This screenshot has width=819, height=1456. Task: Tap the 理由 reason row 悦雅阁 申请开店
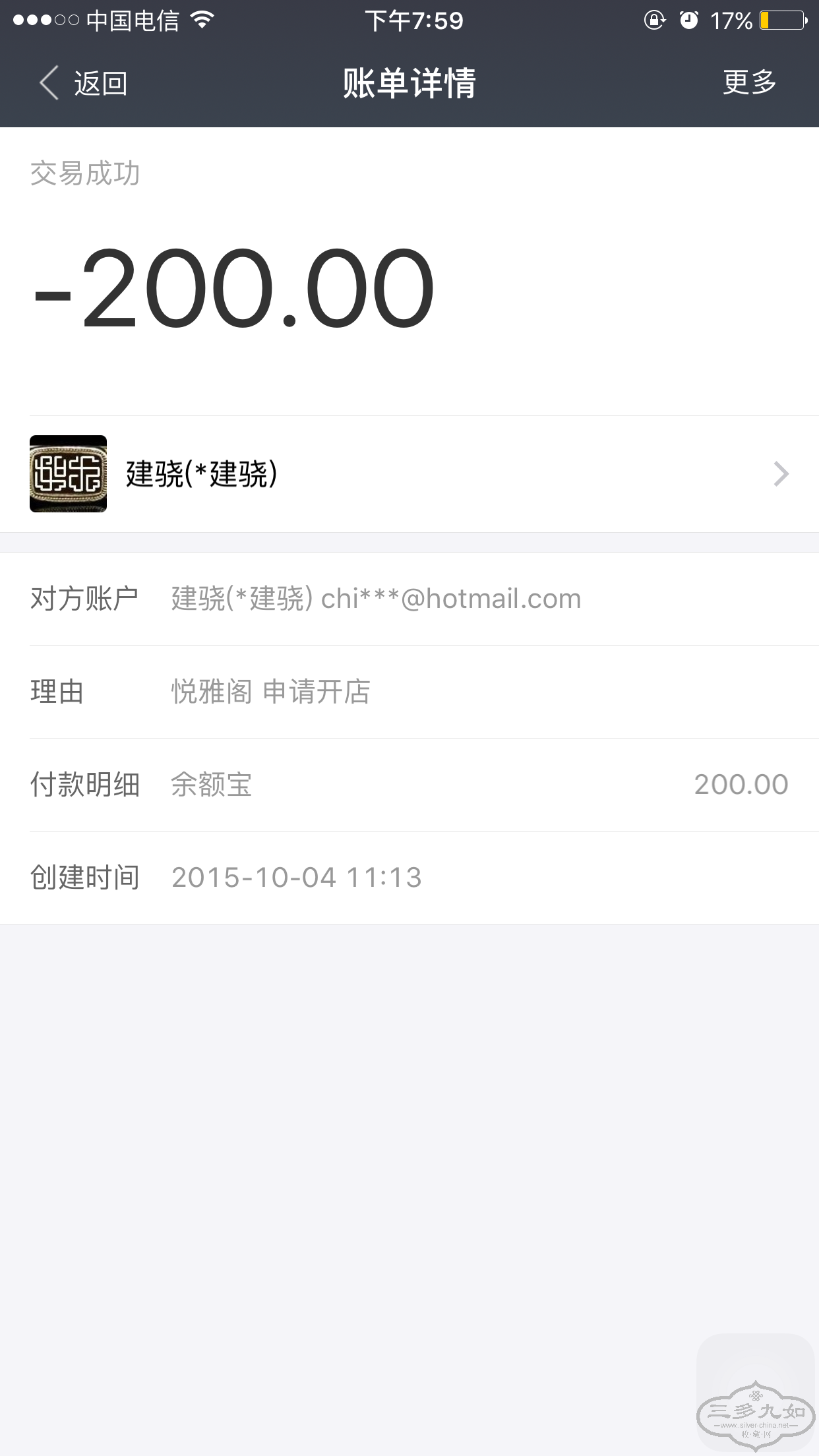point(270,692)
